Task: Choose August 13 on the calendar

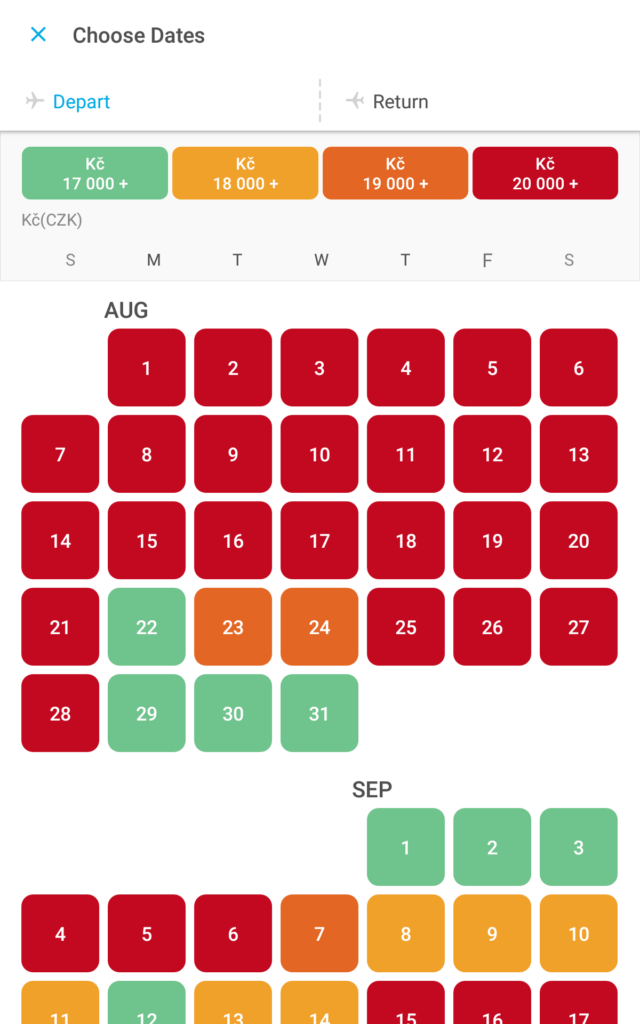Action: click(x=579, y=454)
